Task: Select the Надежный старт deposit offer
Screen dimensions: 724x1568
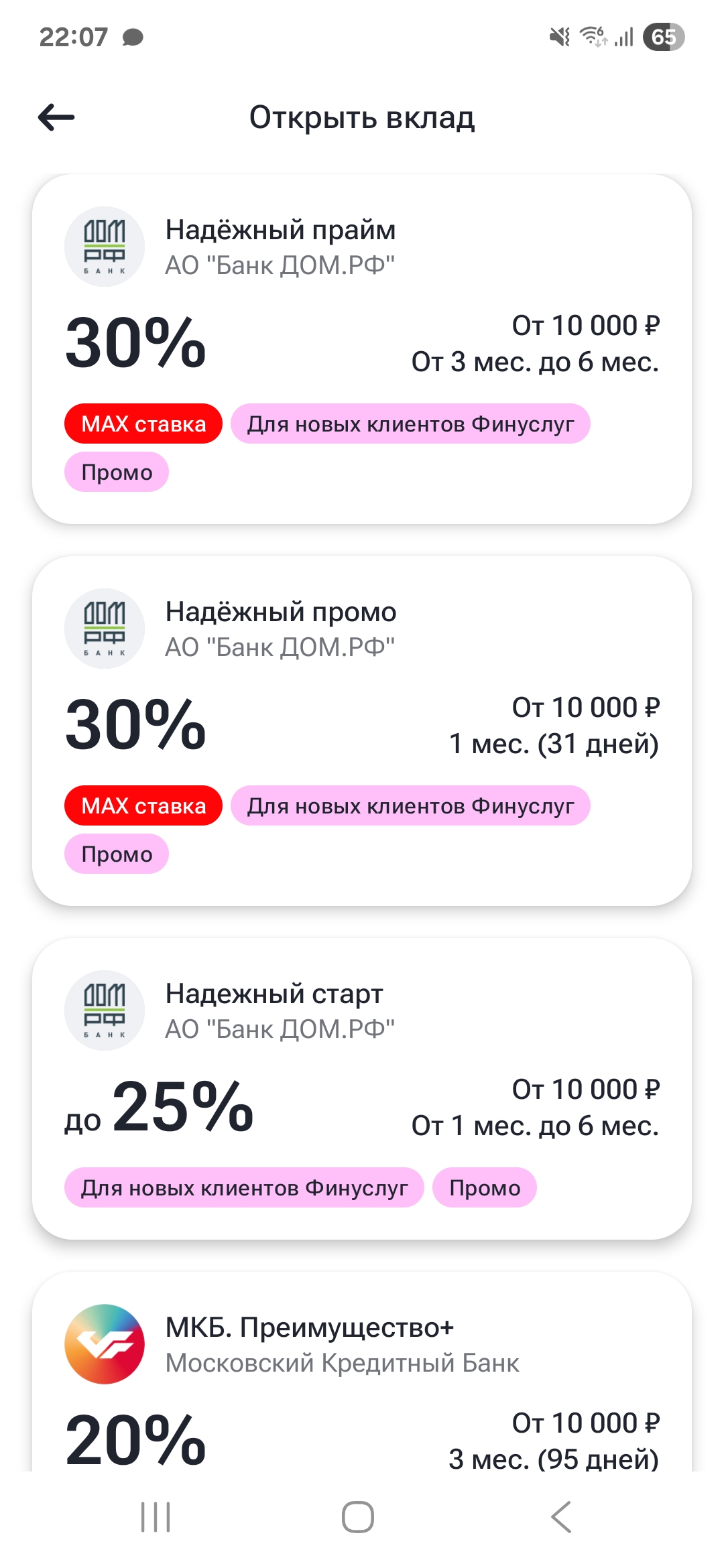Action: (362, 1089)
